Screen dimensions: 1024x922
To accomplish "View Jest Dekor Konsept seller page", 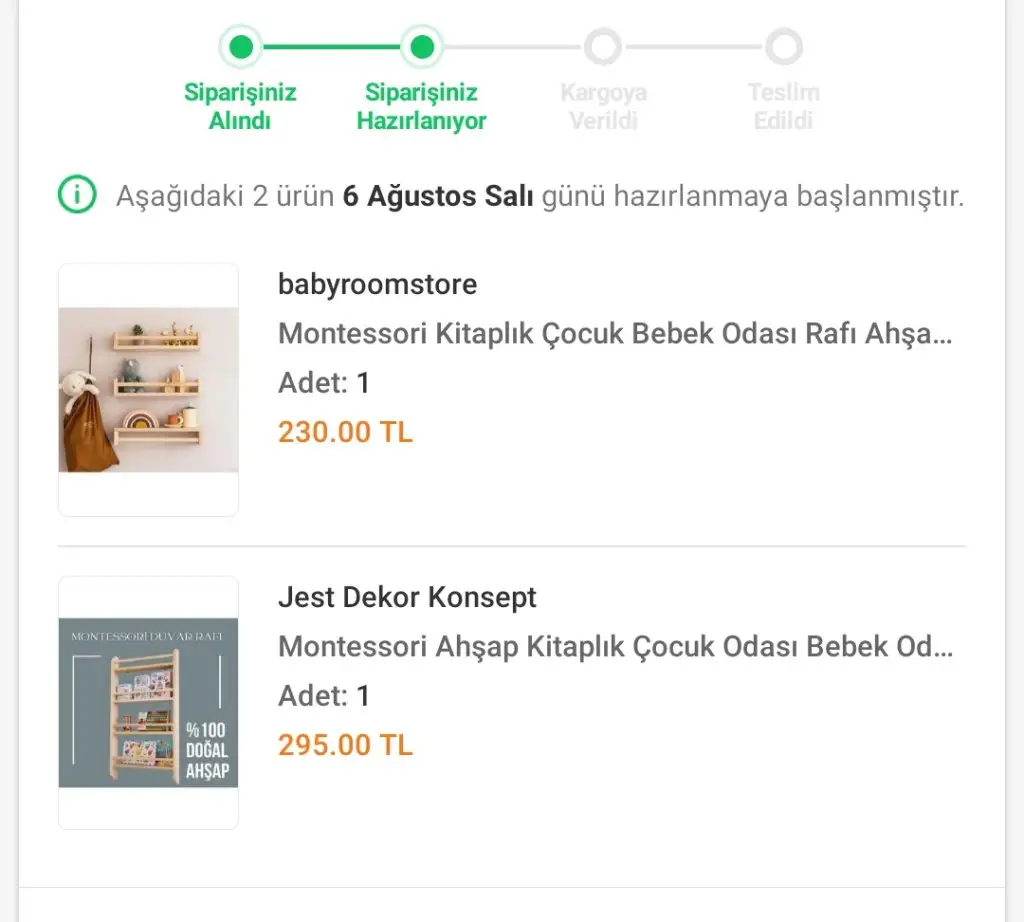I will (407, 597).
